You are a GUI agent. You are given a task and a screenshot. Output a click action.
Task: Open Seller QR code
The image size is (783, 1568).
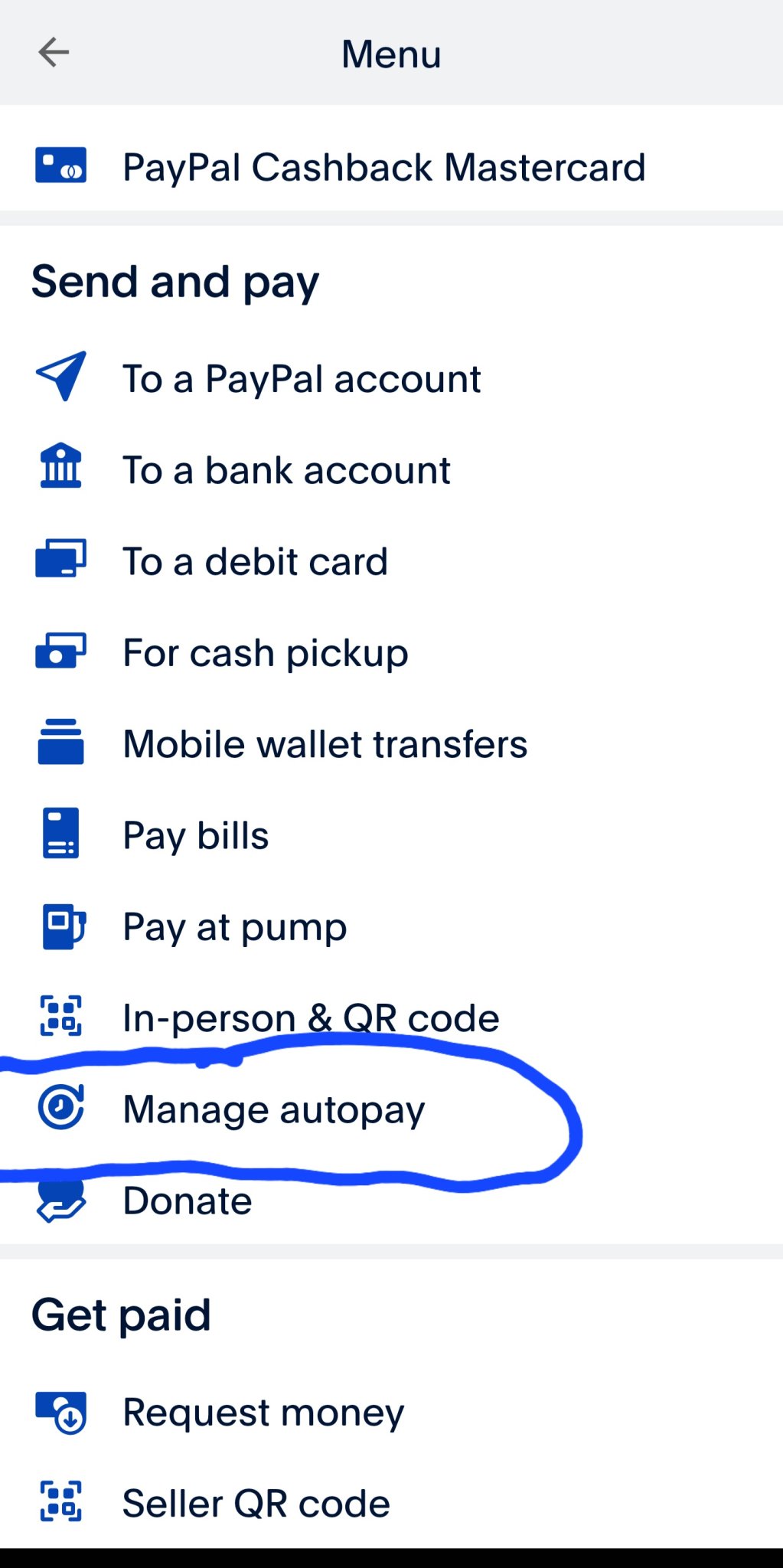(391, 1503)
